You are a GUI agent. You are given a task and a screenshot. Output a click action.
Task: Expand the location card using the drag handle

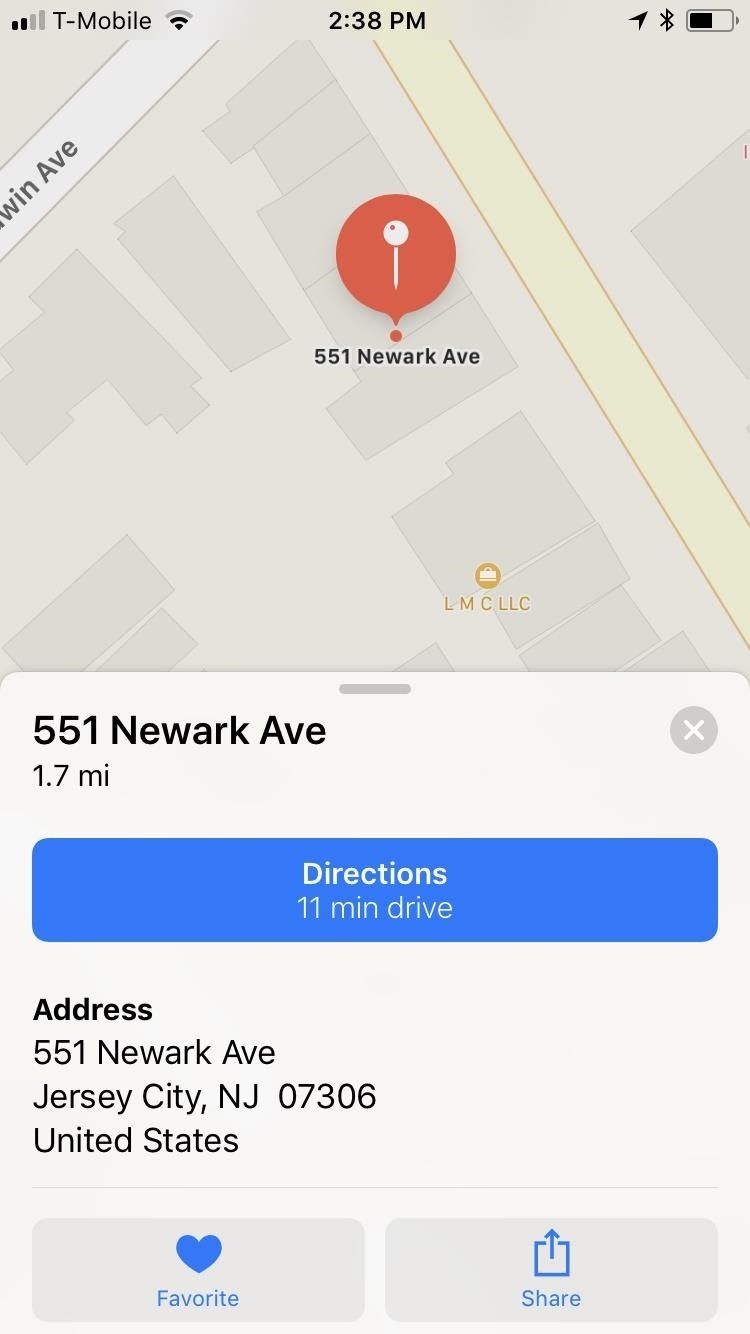374,688
